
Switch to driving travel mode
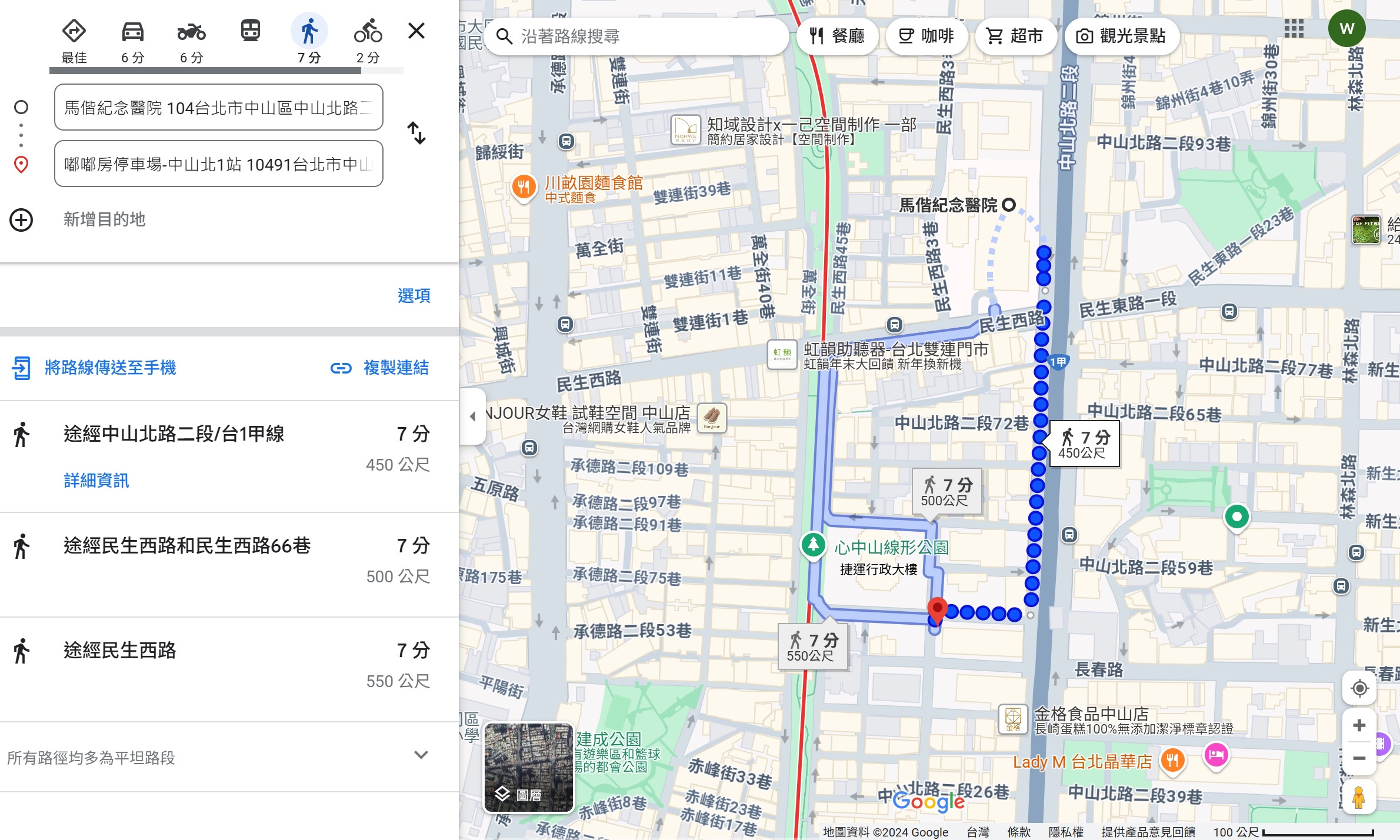(132, 40)
